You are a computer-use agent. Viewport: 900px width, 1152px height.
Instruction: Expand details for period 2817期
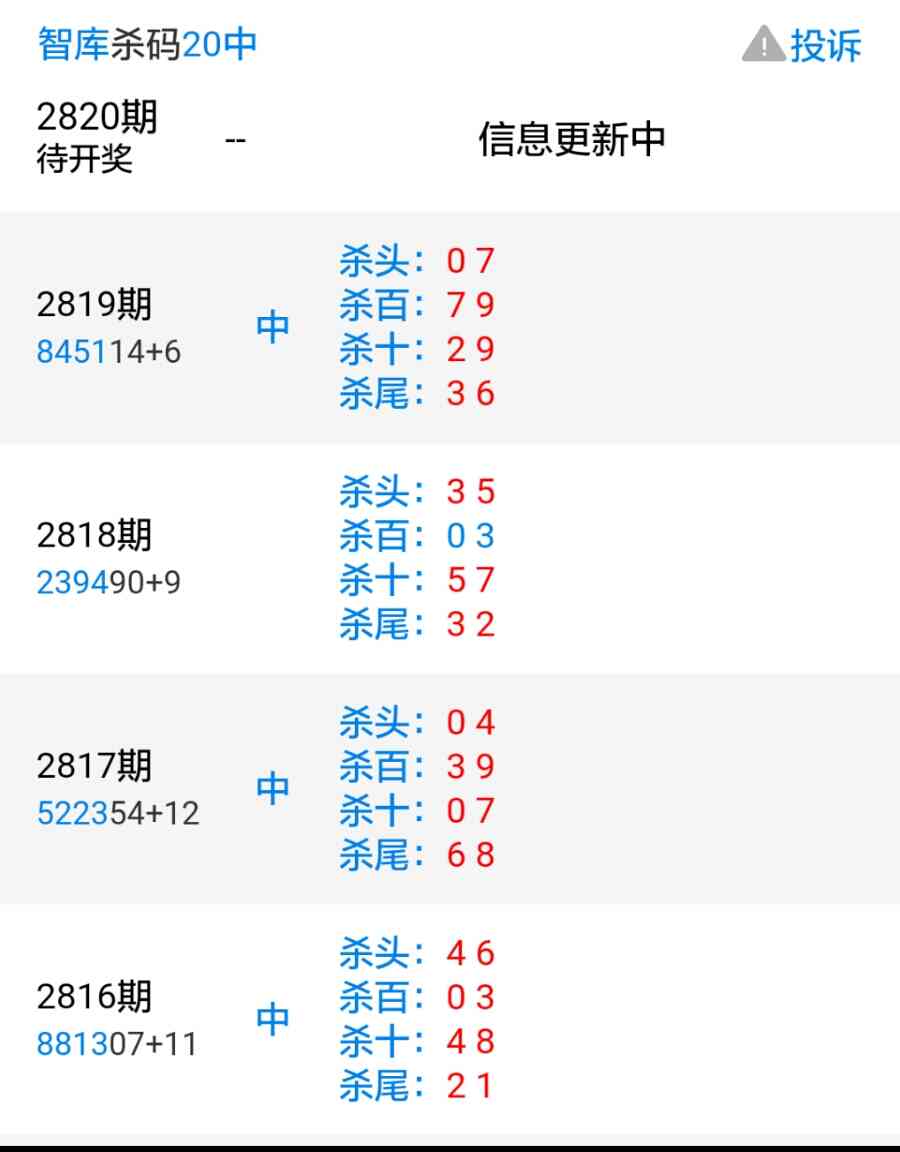coord(93,765)
